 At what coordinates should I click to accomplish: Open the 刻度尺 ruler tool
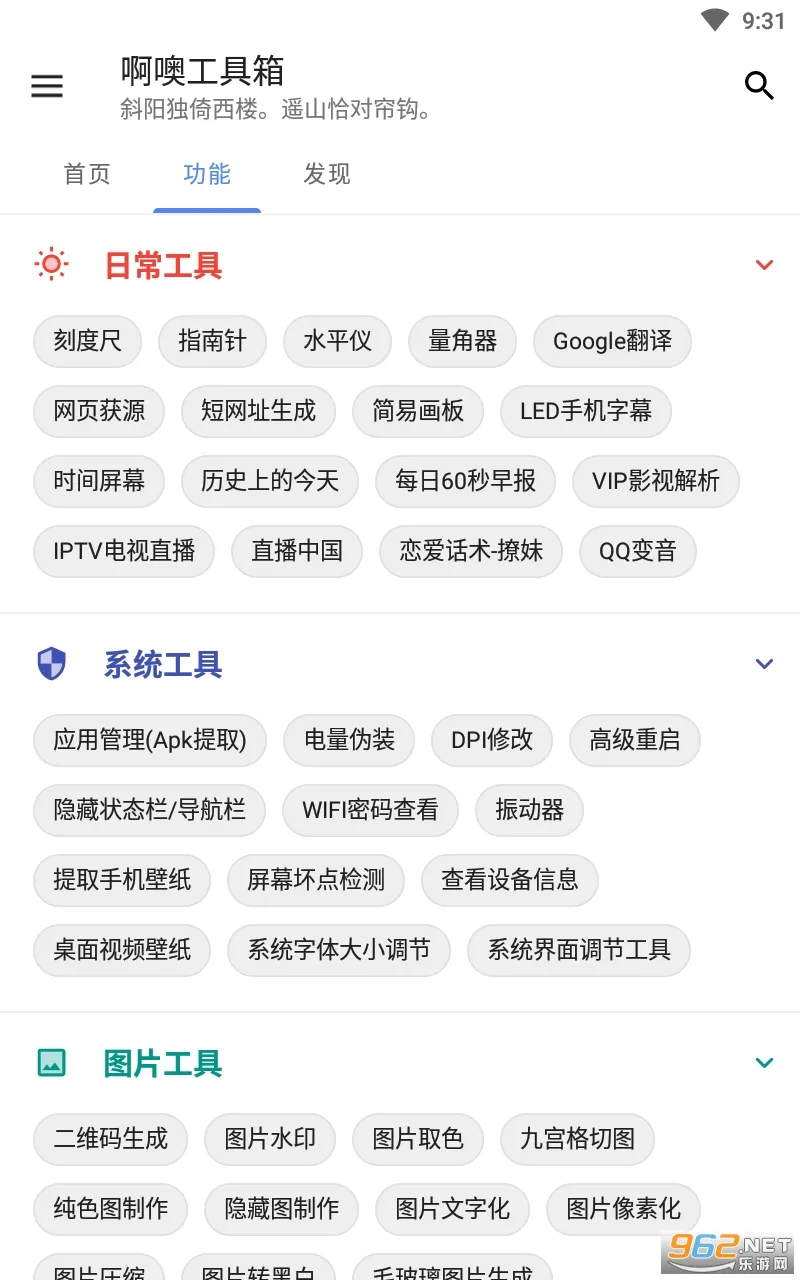click(x=87, y=341)
